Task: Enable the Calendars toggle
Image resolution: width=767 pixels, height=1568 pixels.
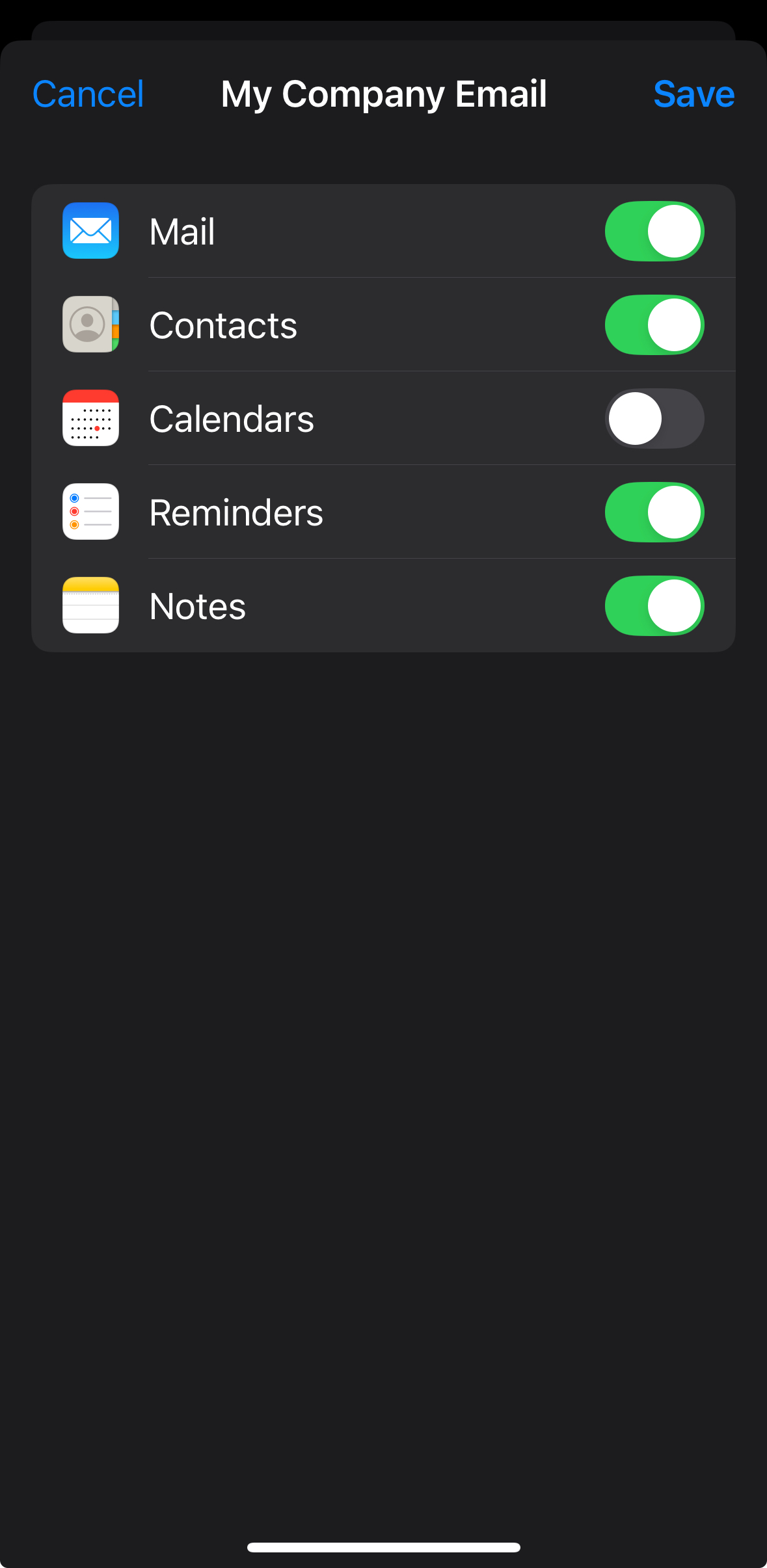Action: [x=654, y=419]
